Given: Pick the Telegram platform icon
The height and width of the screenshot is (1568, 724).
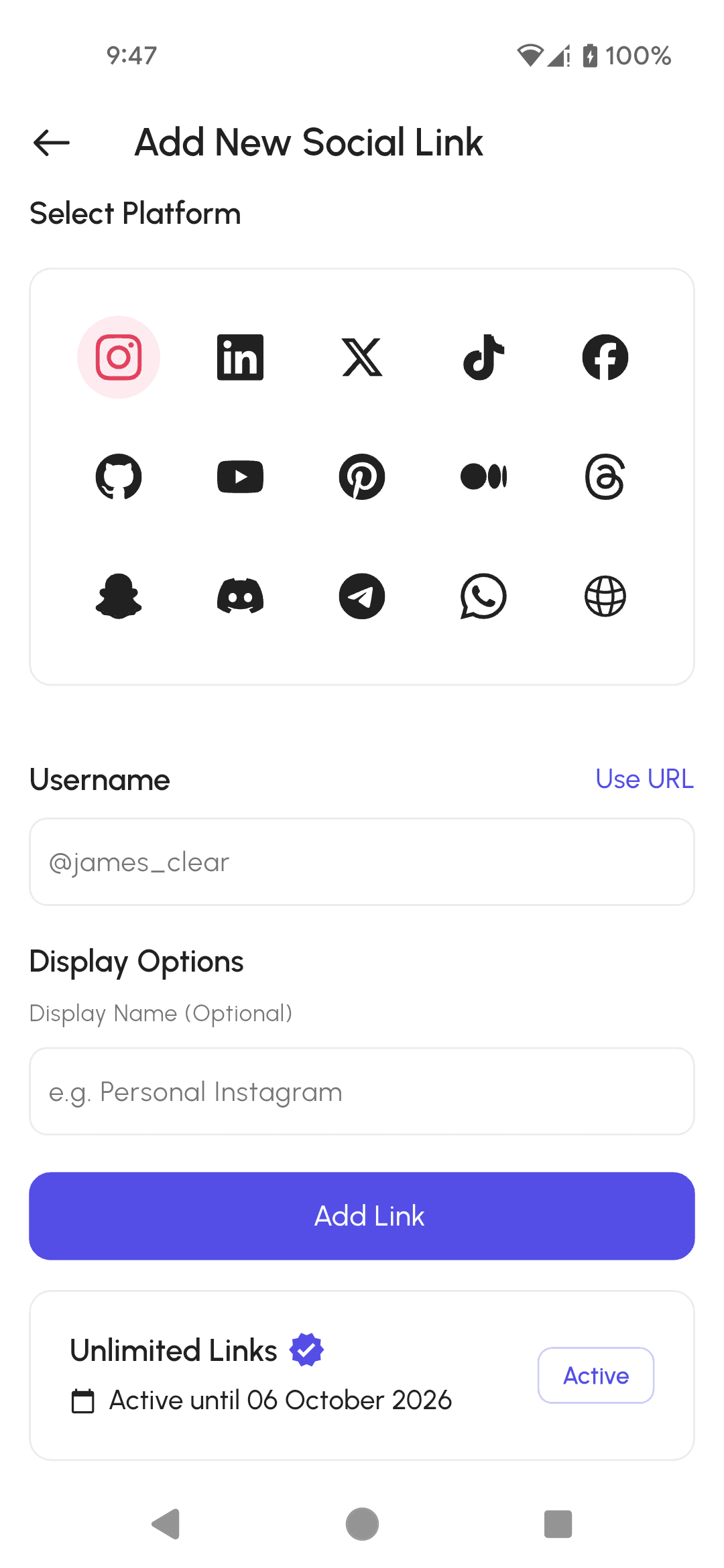Looking at the screenshot, I should point(362,596).
